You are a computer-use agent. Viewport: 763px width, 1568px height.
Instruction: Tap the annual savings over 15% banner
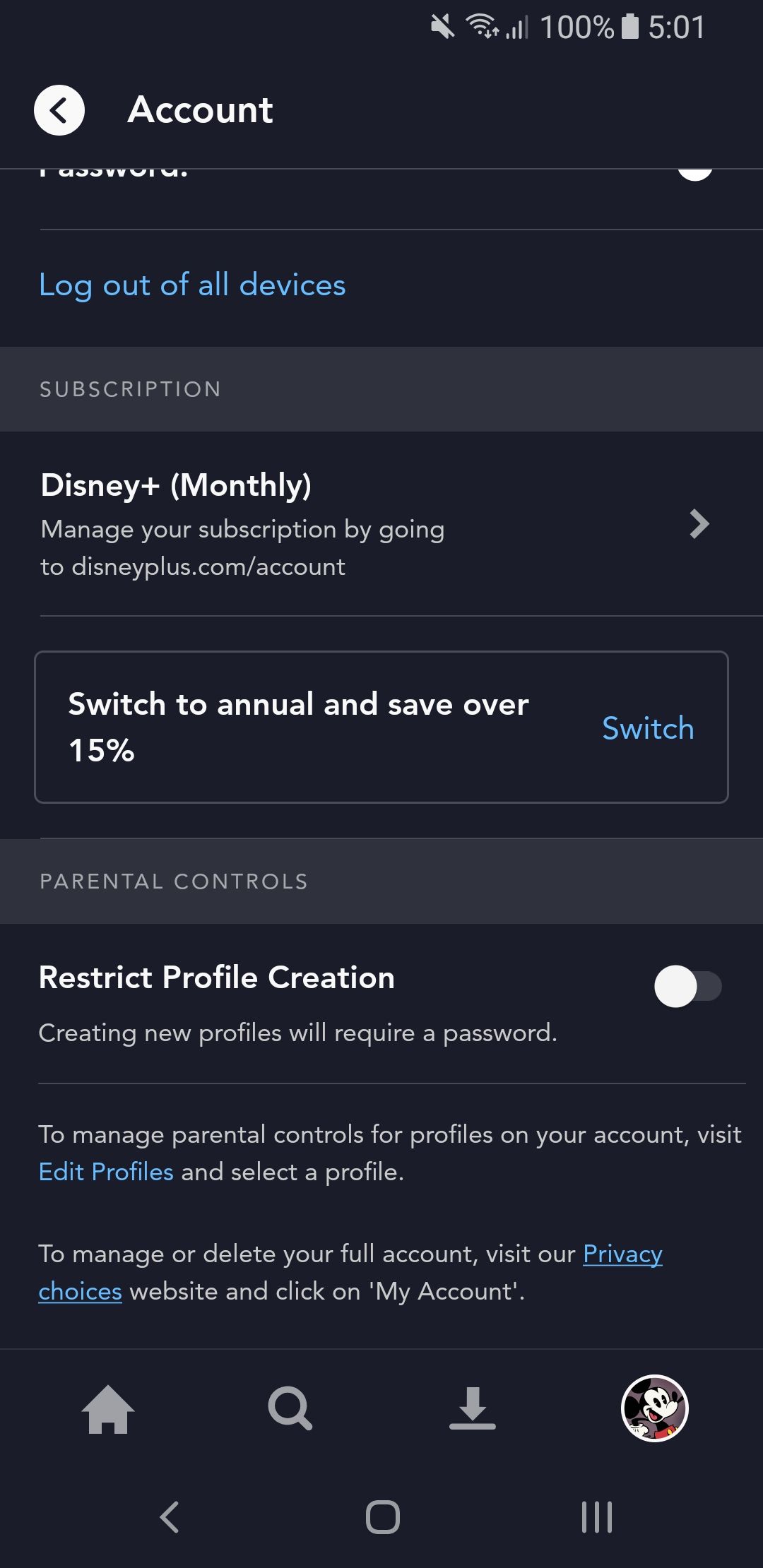pos(297,727)
